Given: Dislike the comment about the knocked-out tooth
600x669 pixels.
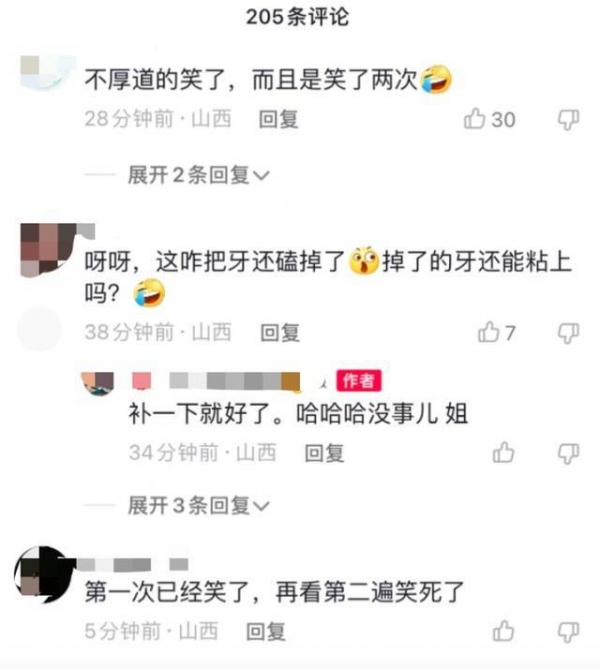Looking at the screenshot, I should 568,332.
